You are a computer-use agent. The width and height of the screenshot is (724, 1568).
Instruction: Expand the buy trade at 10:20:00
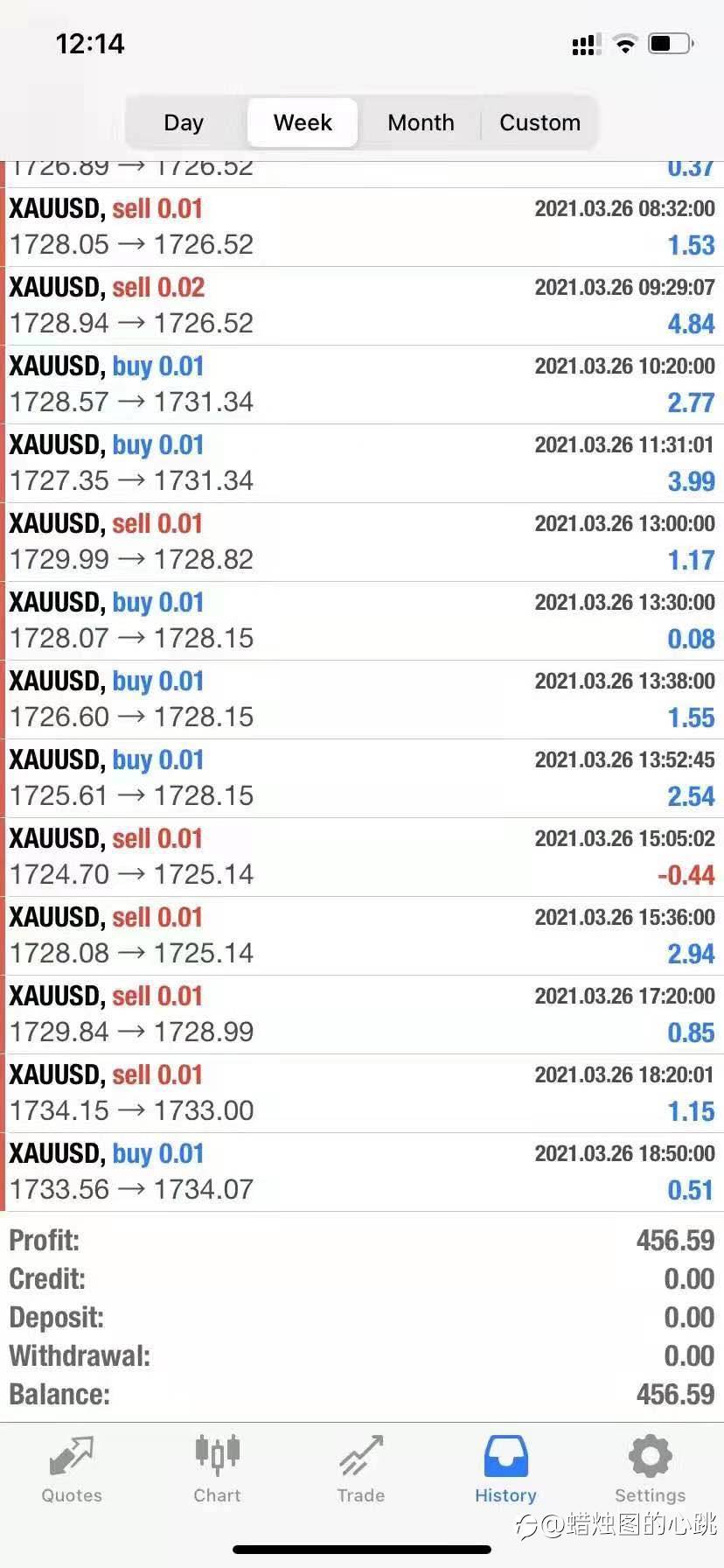point(362,385)
